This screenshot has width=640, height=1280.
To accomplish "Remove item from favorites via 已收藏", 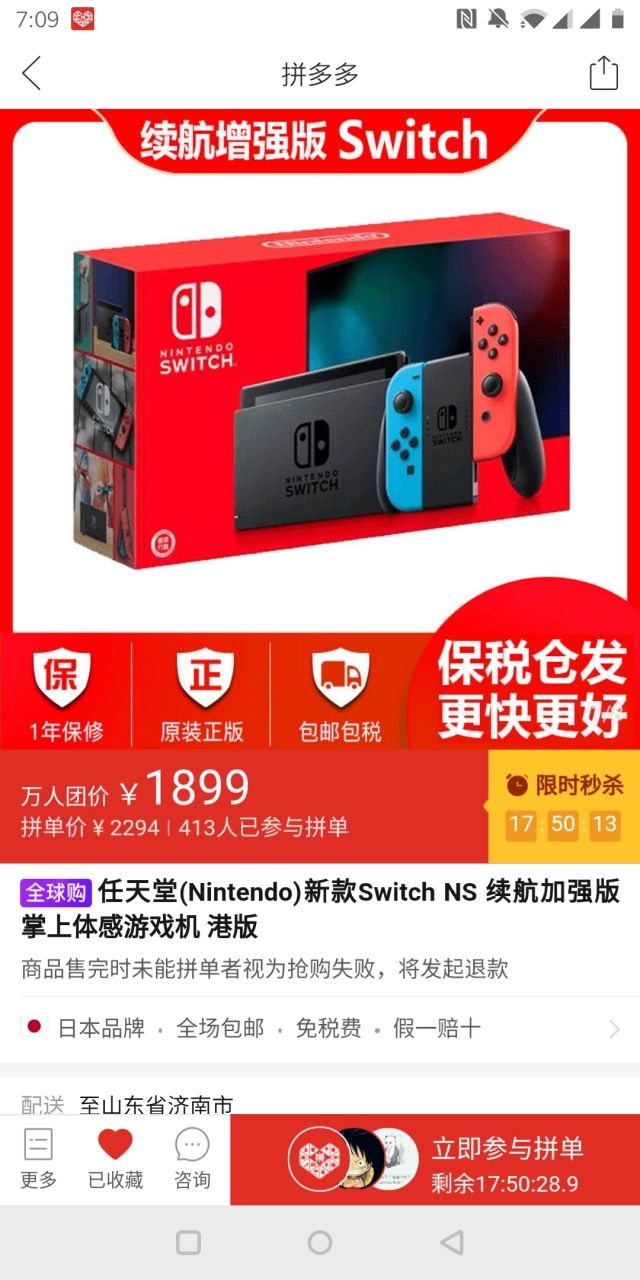I will 115,1159.
